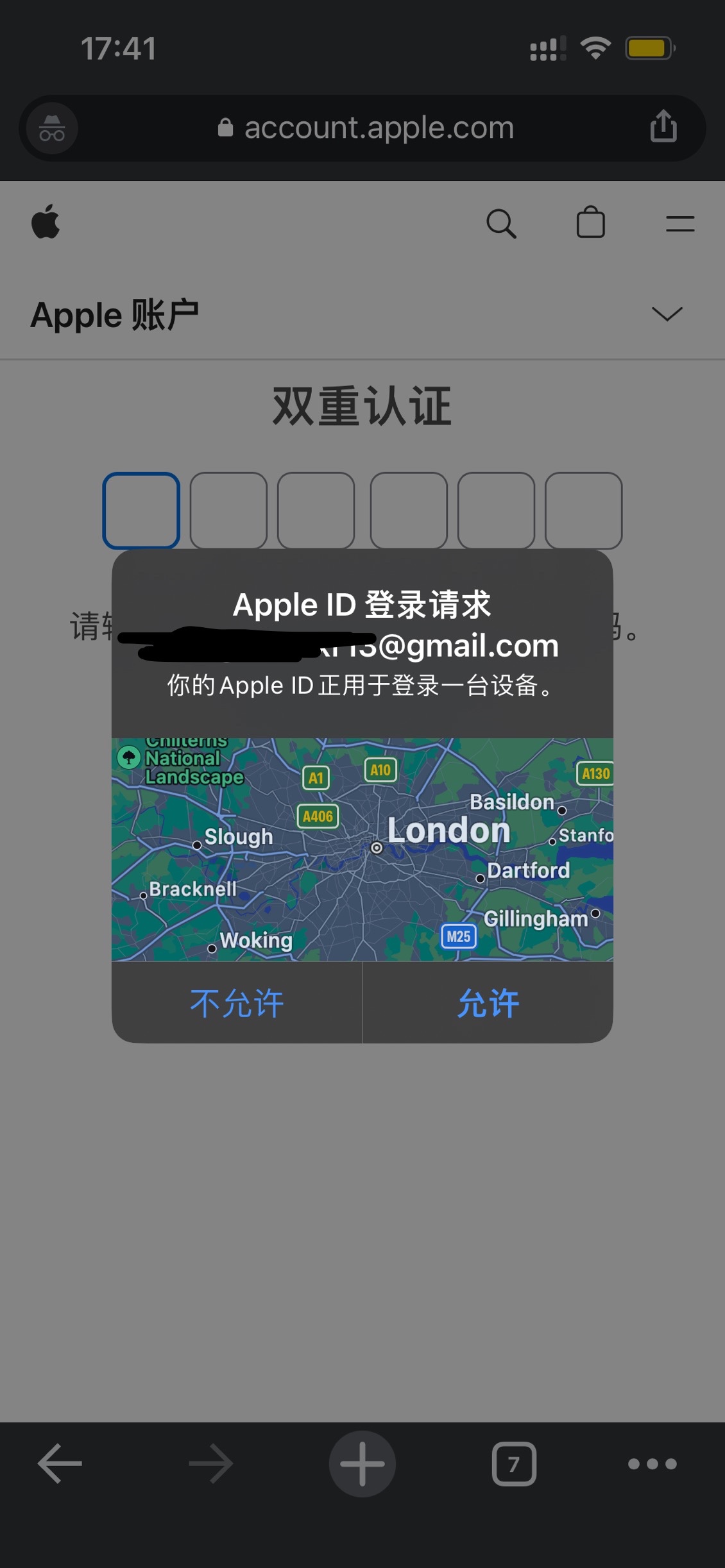Tap 允许 to allow the sign-in
Screen dimensions: 725x1568
(x=488, y=1003)
